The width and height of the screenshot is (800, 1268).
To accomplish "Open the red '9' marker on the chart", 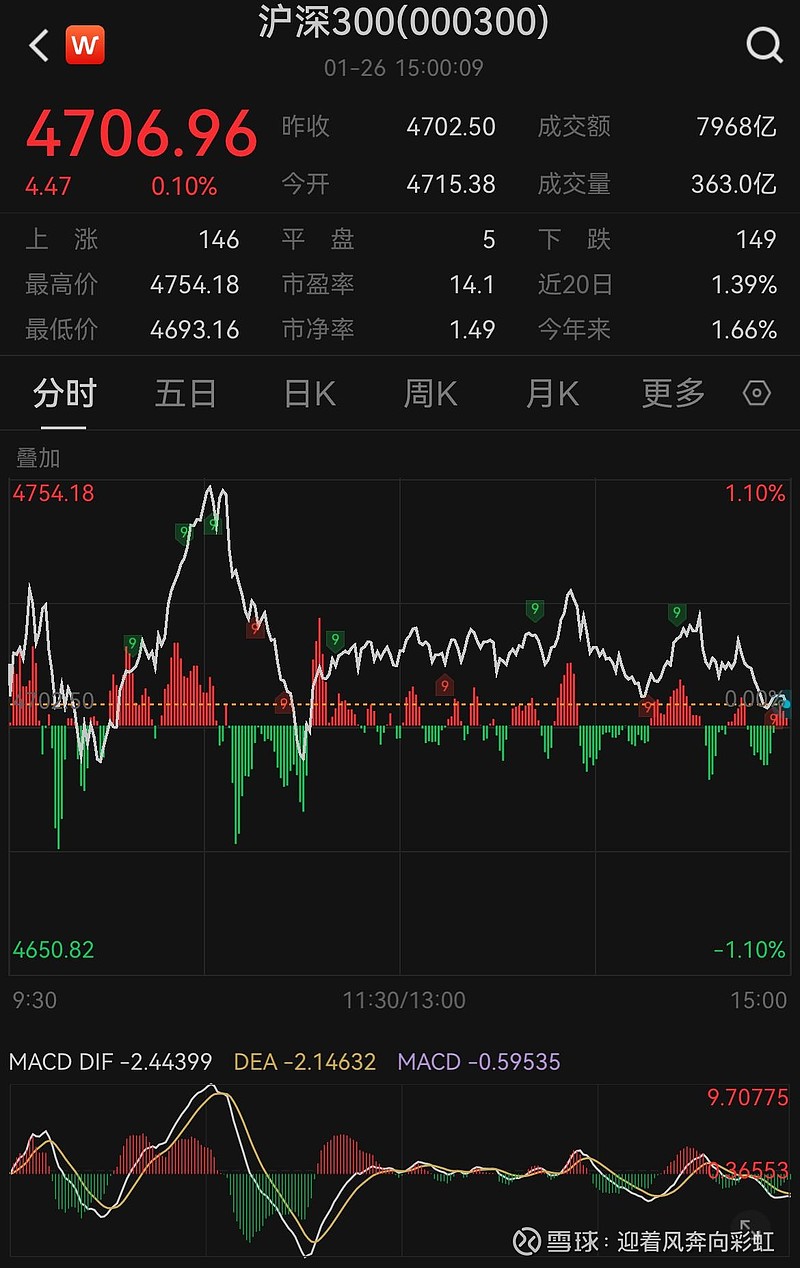I will 444,686.
